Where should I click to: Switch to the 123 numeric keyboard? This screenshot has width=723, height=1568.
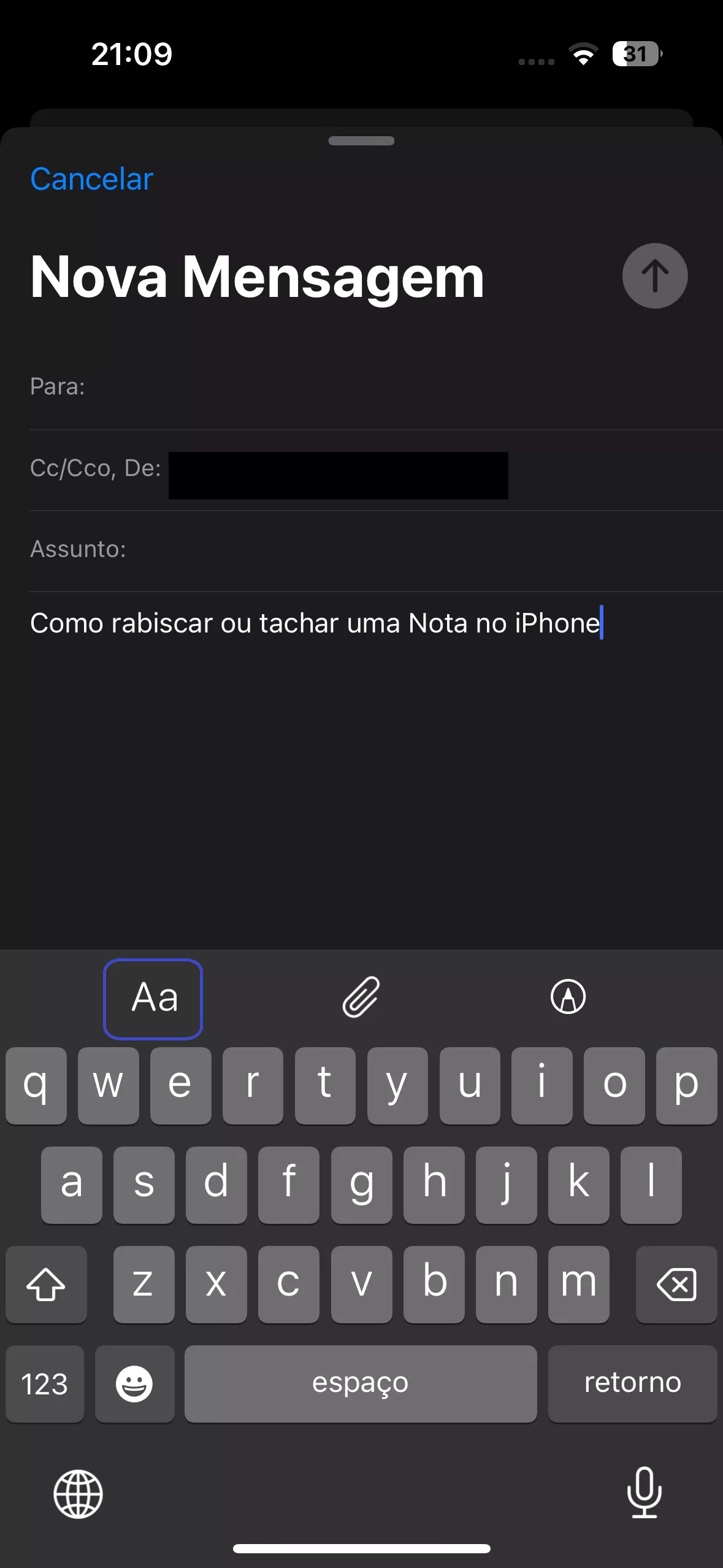[x=44, y=1383]
